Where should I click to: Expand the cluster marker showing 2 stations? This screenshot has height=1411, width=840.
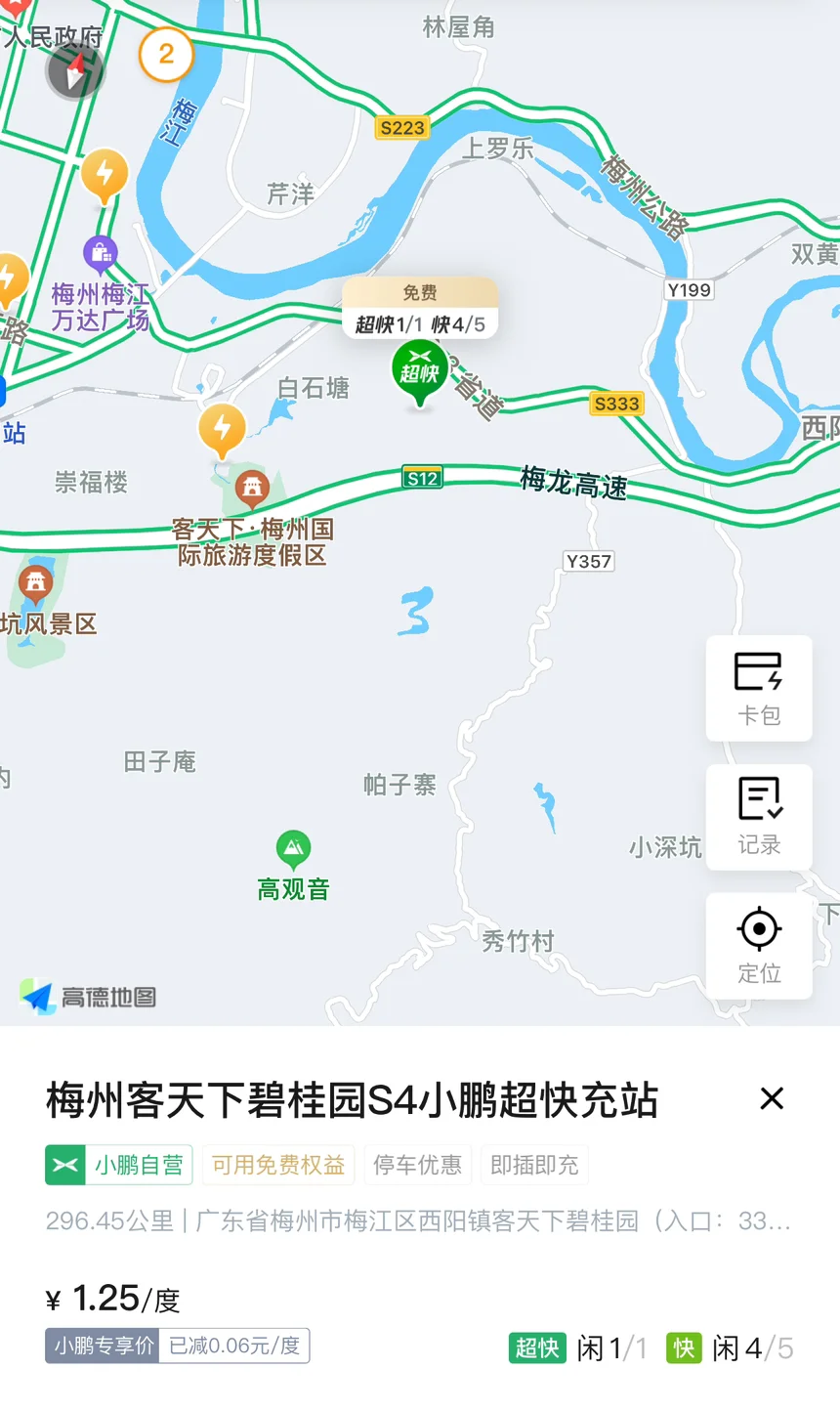pyautogui.click(x=166, y=54)
